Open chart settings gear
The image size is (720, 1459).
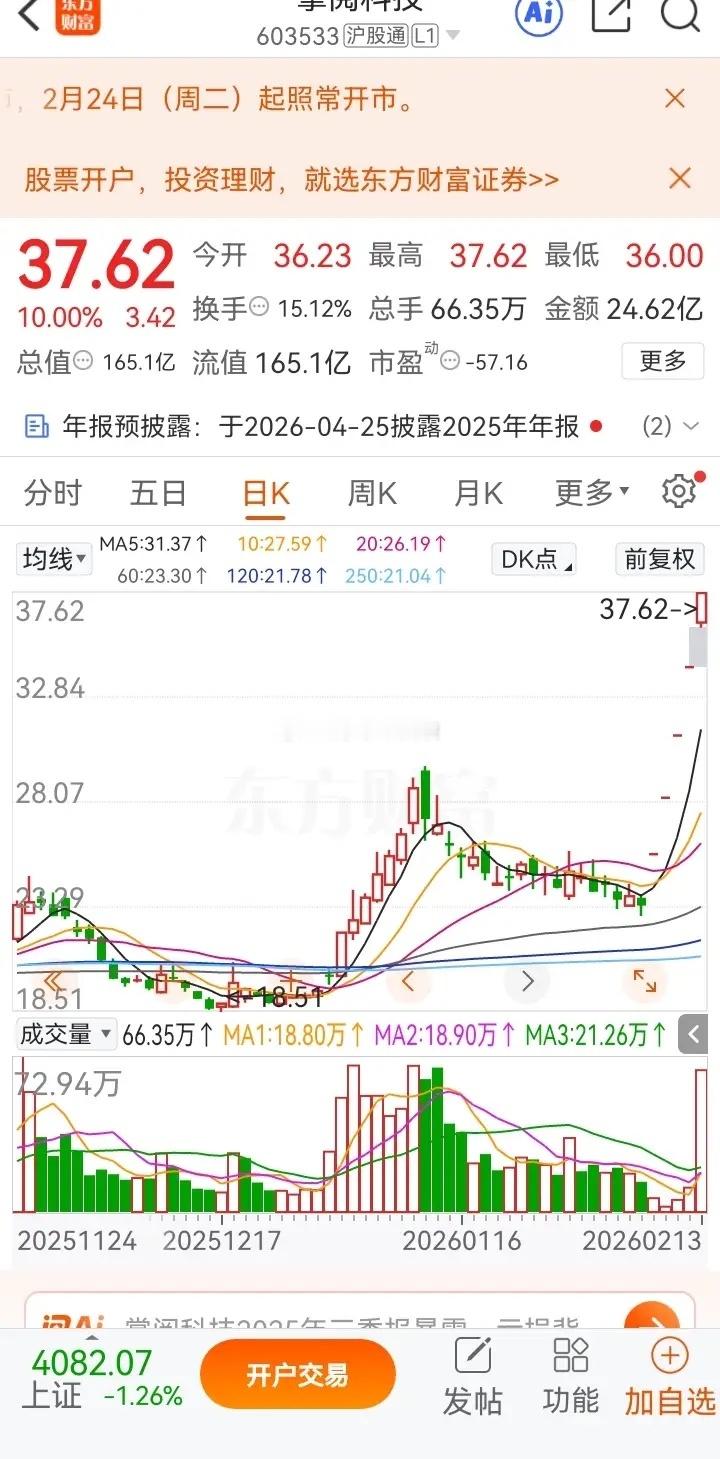point(679,492)
